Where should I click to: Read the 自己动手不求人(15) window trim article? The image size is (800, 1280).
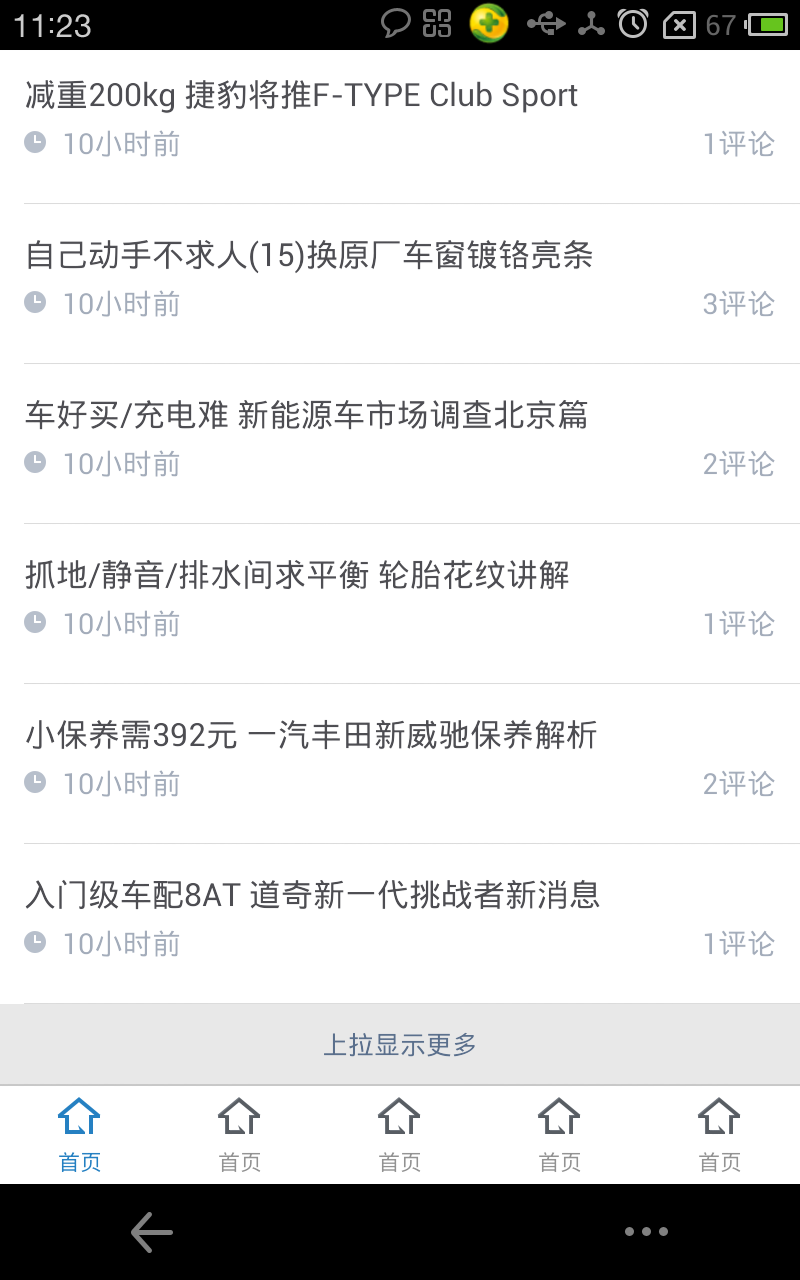(x=309, y=256)
